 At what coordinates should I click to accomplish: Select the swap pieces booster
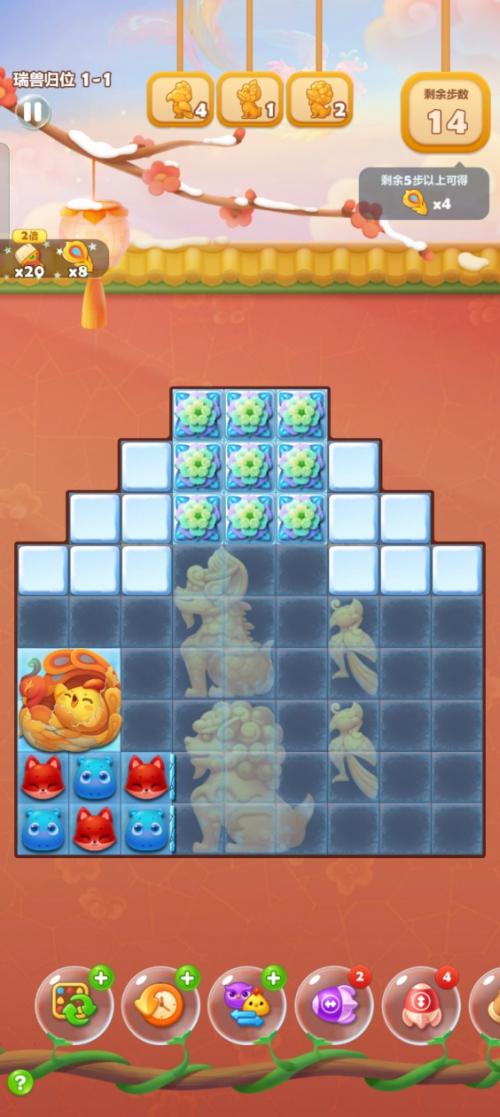pyautogui.click(x=246, y=1005)
